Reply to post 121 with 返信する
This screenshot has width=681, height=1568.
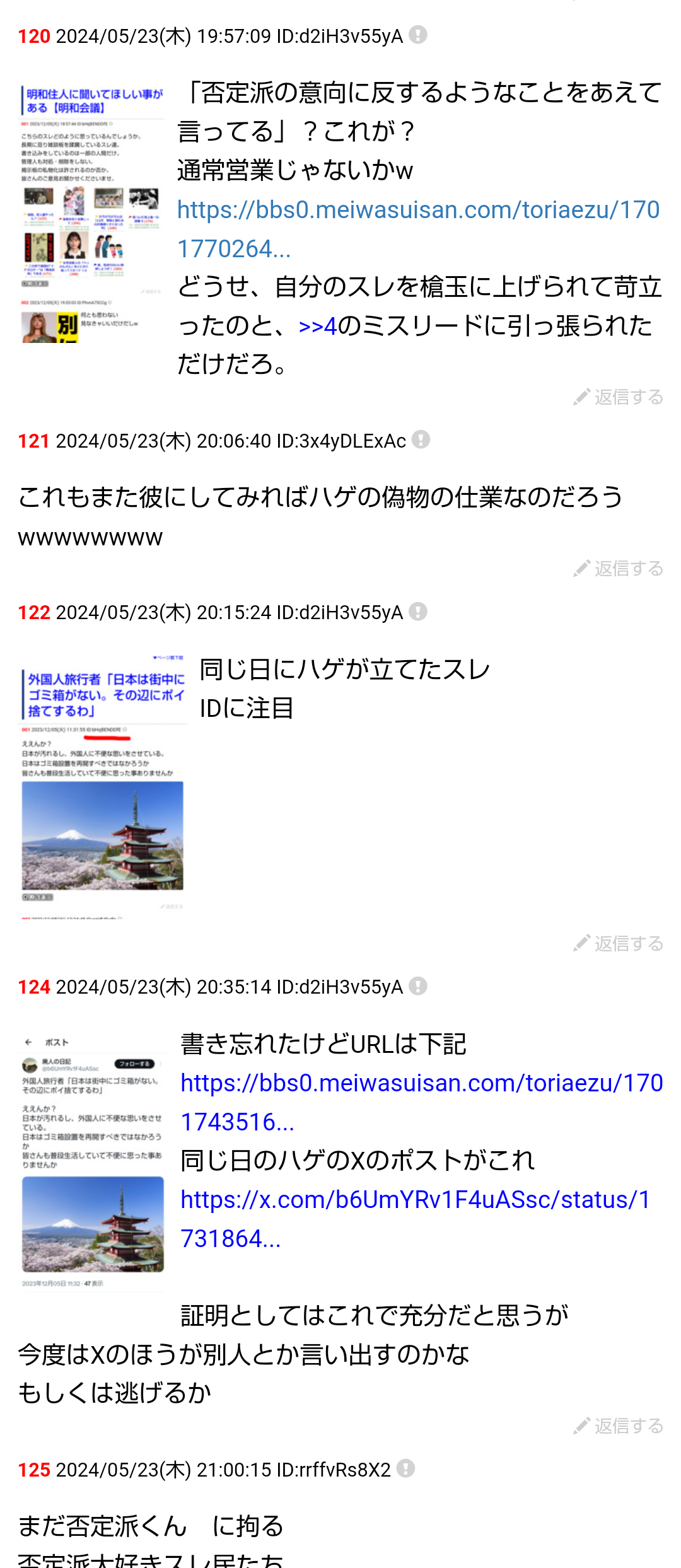(x=619, y=569)
